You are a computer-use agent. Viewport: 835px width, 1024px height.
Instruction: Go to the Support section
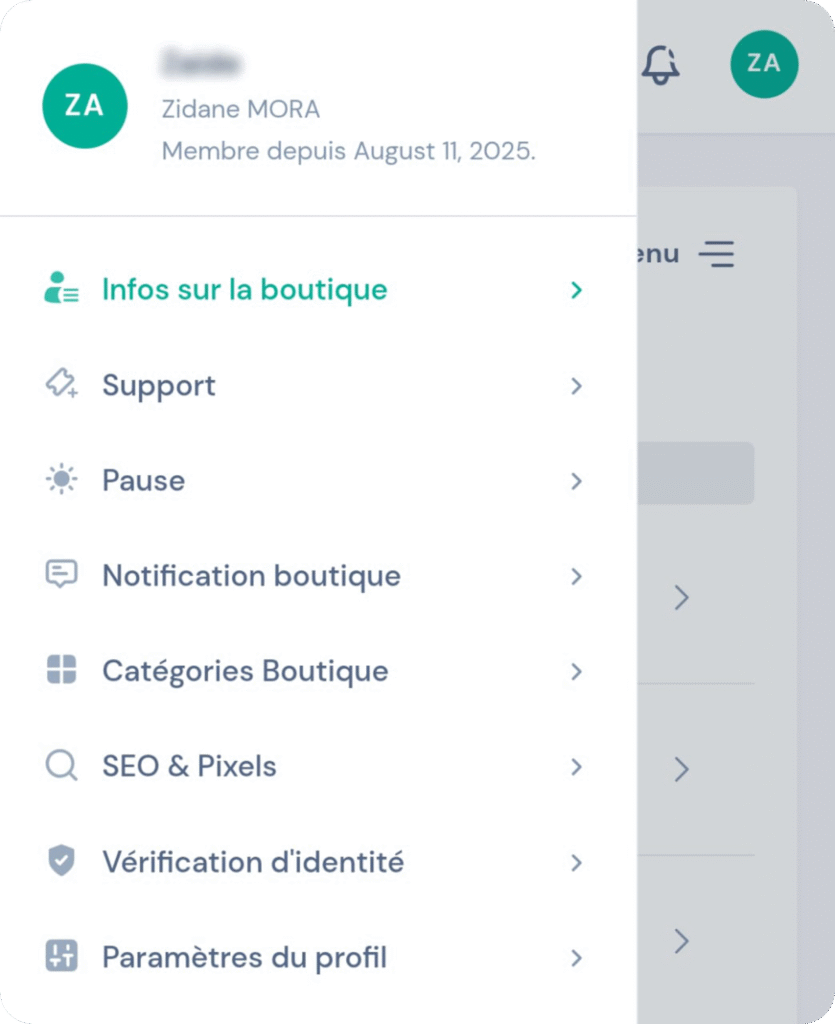(x=159, y=386)
